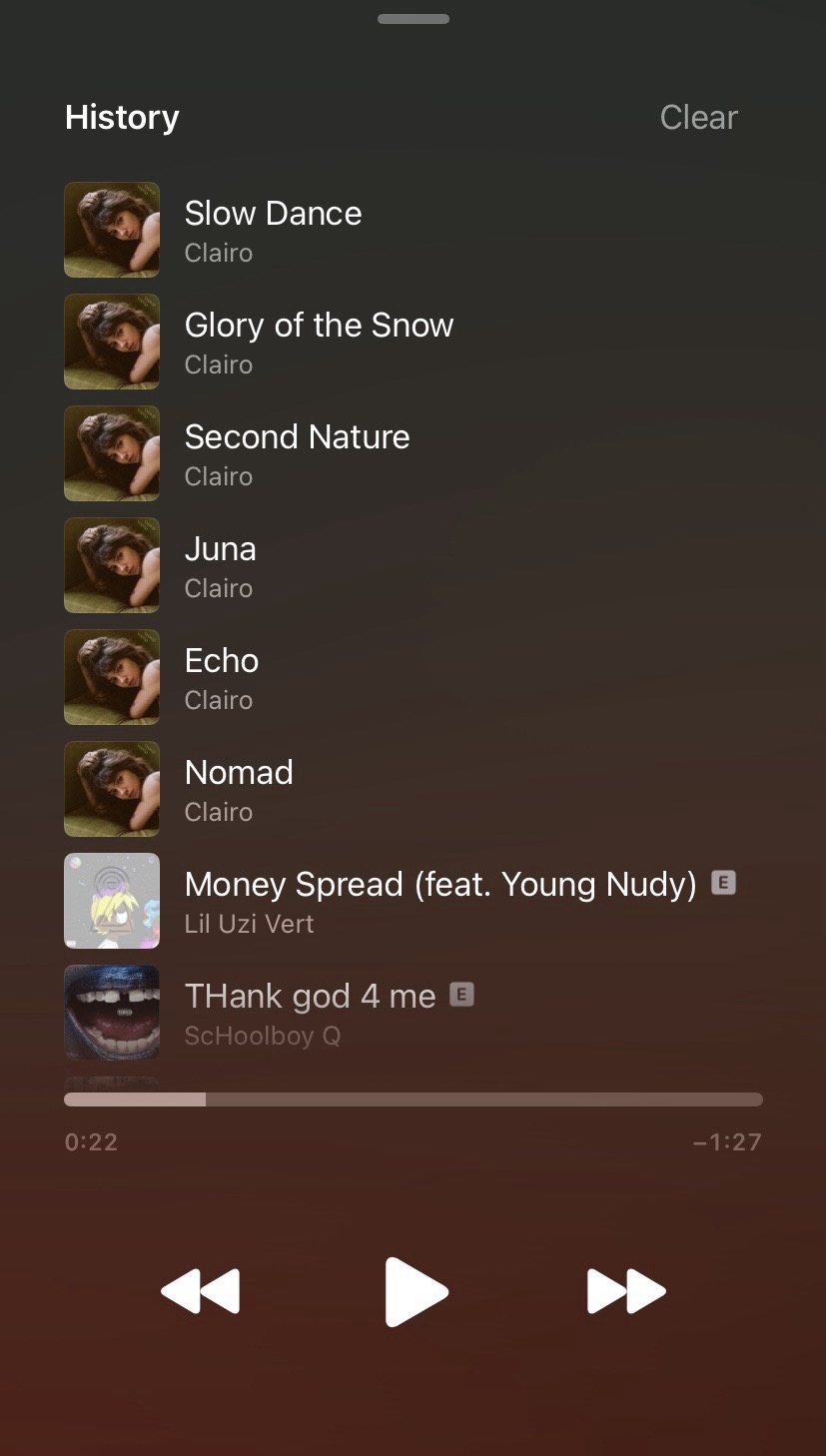This screenshot has height=1456, width=826.
Task: Skip back to the previous track
Action: tap(201, 1291)
